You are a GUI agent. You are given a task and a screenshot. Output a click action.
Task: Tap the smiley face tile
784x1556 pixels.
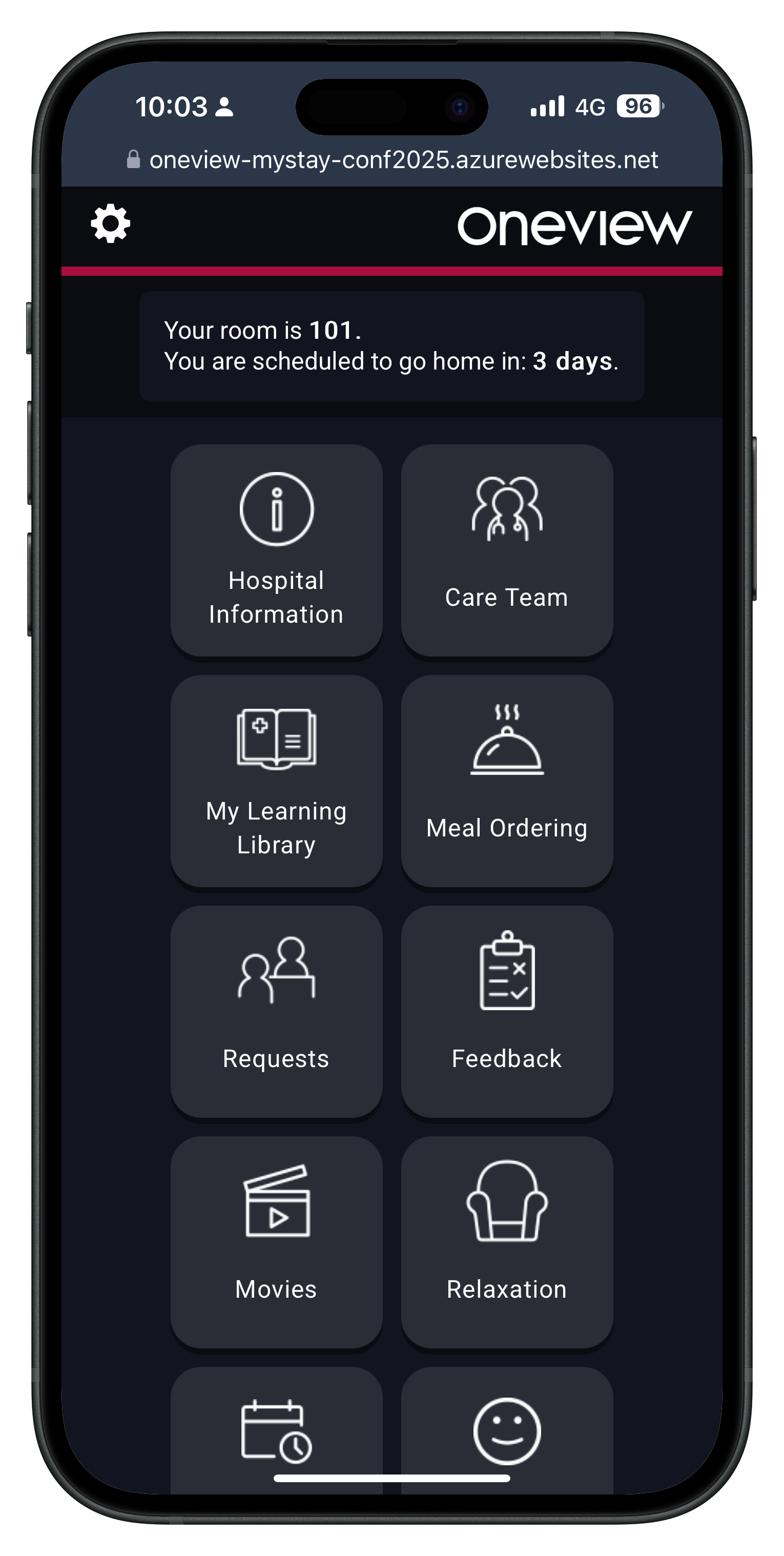pyautogui.click(x=507, y=1431)
